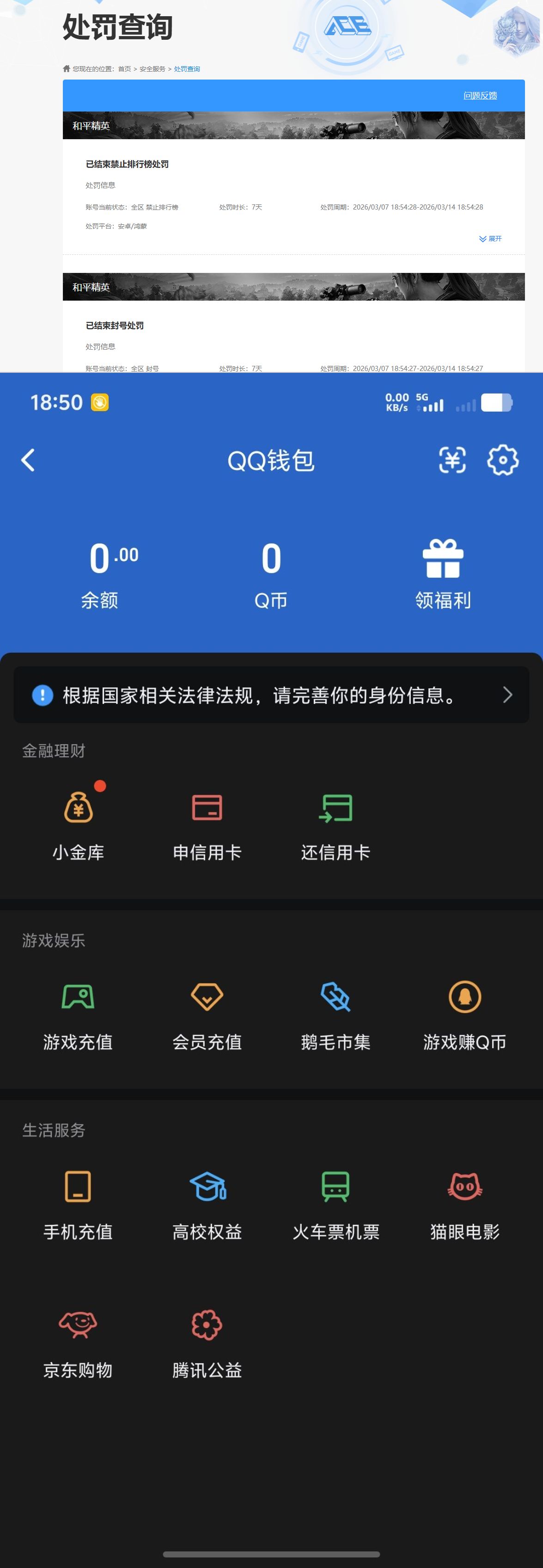
Task: Expand the 禁止排行榜 penalty details via 展开
Action: coord(491,239)
